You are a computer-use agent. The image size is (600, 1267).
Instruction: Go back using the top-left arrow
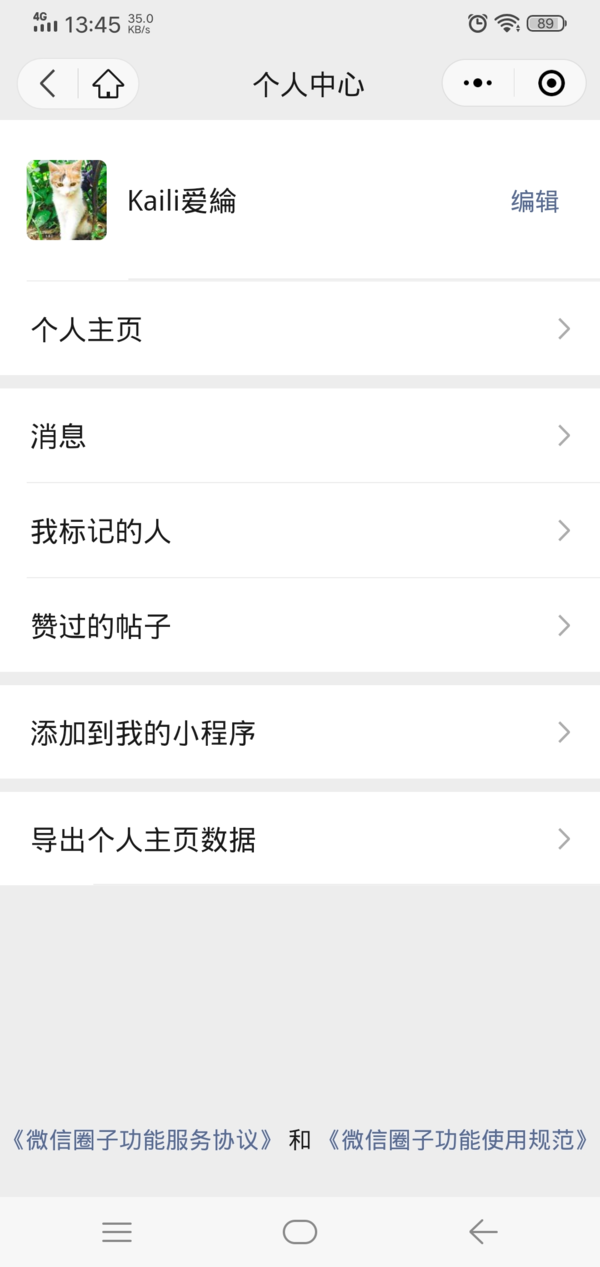47,84
